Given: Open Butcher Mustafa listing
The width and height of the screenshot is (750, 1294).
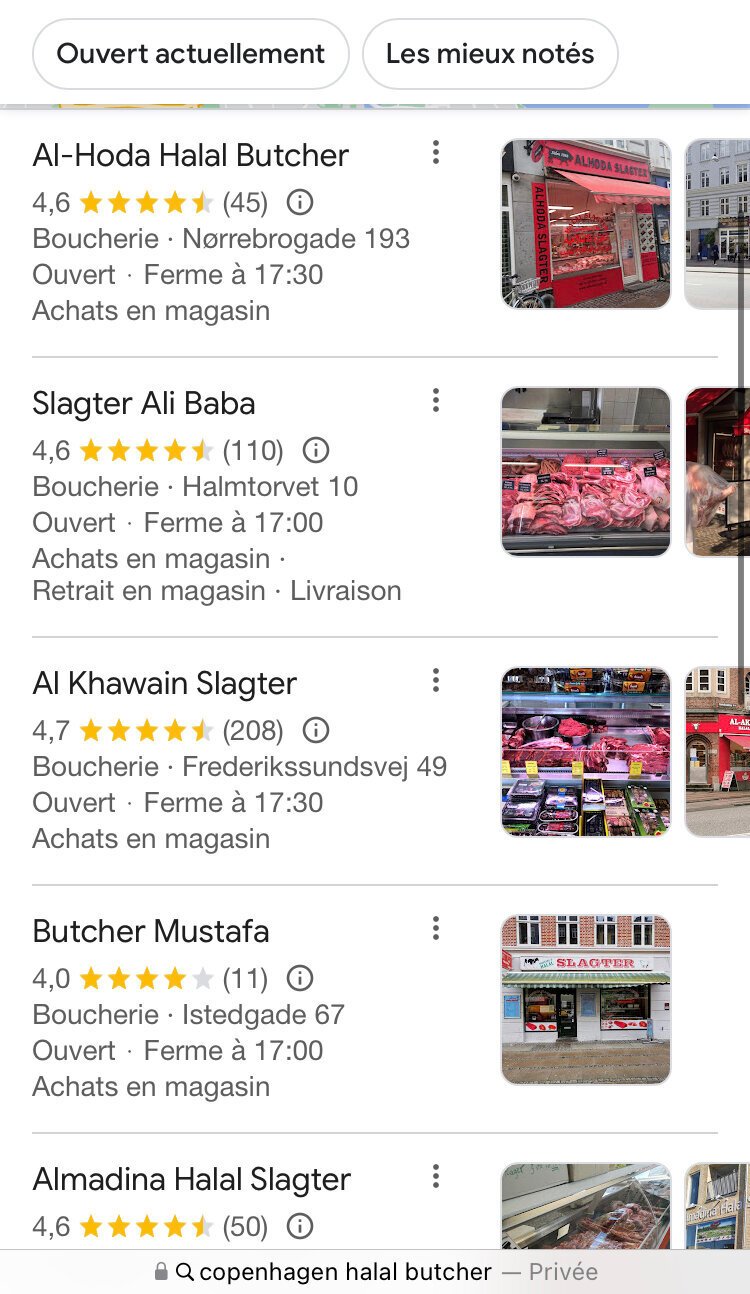Looking at the screenshot, I should point(151,932).
